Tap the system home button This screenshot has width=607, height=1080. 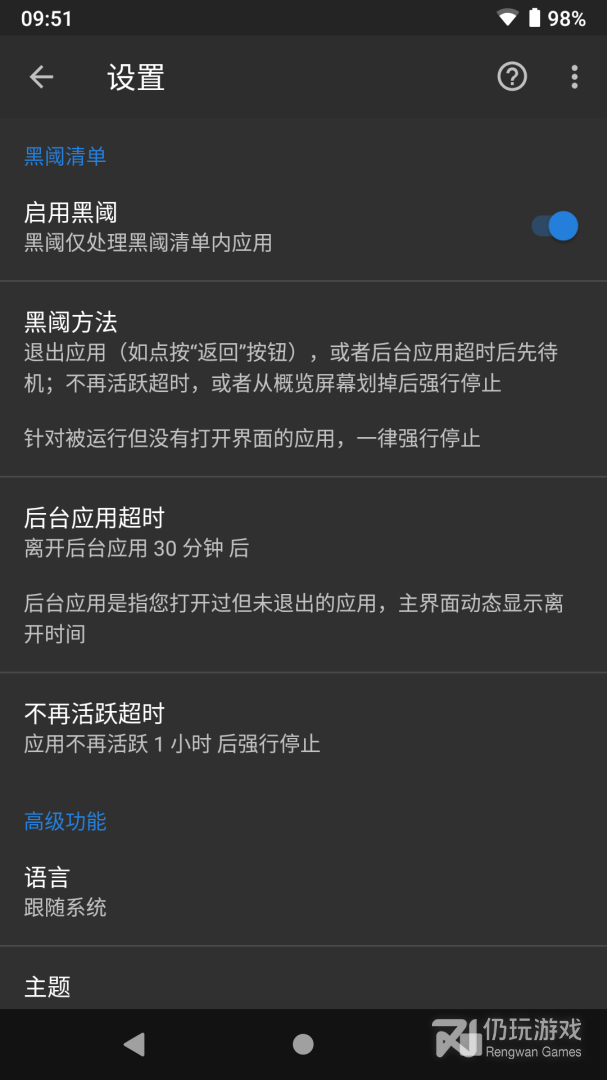click(303, 1044)
